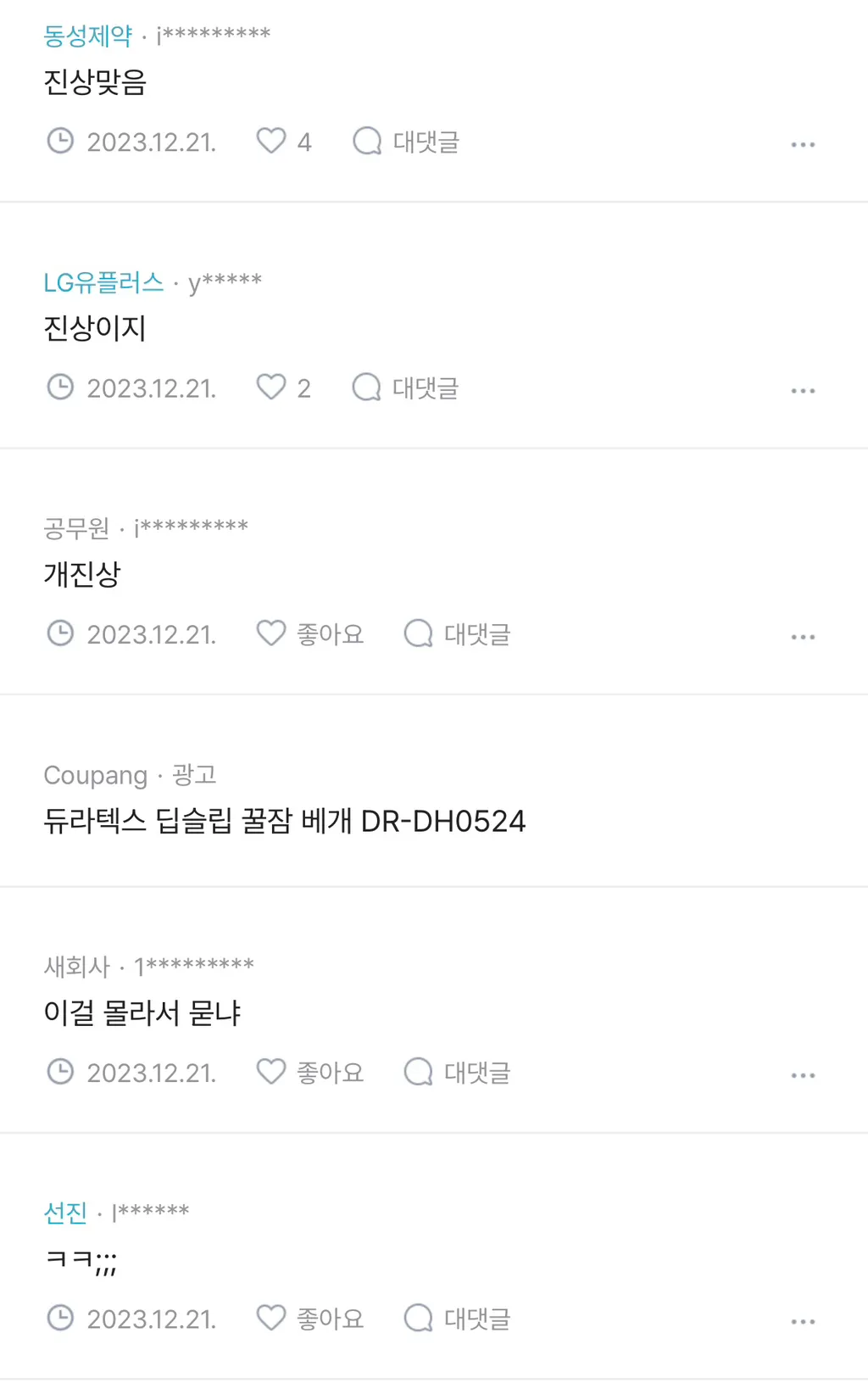Open the more-options menu on 진상맞음 comment

pyautogui.click(x=802, y=144)
